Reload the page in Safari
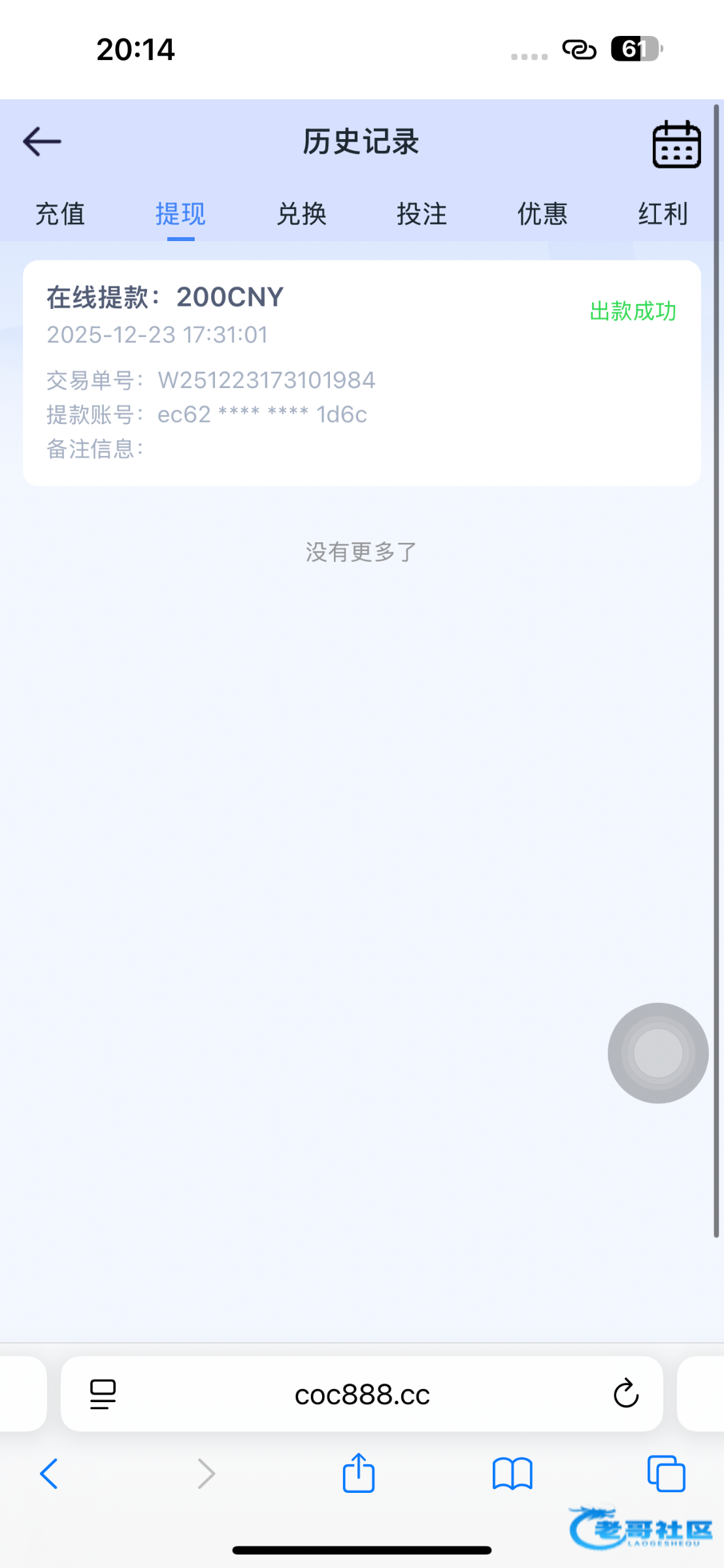724x1568 pixels. click(x=625, y=1394)
